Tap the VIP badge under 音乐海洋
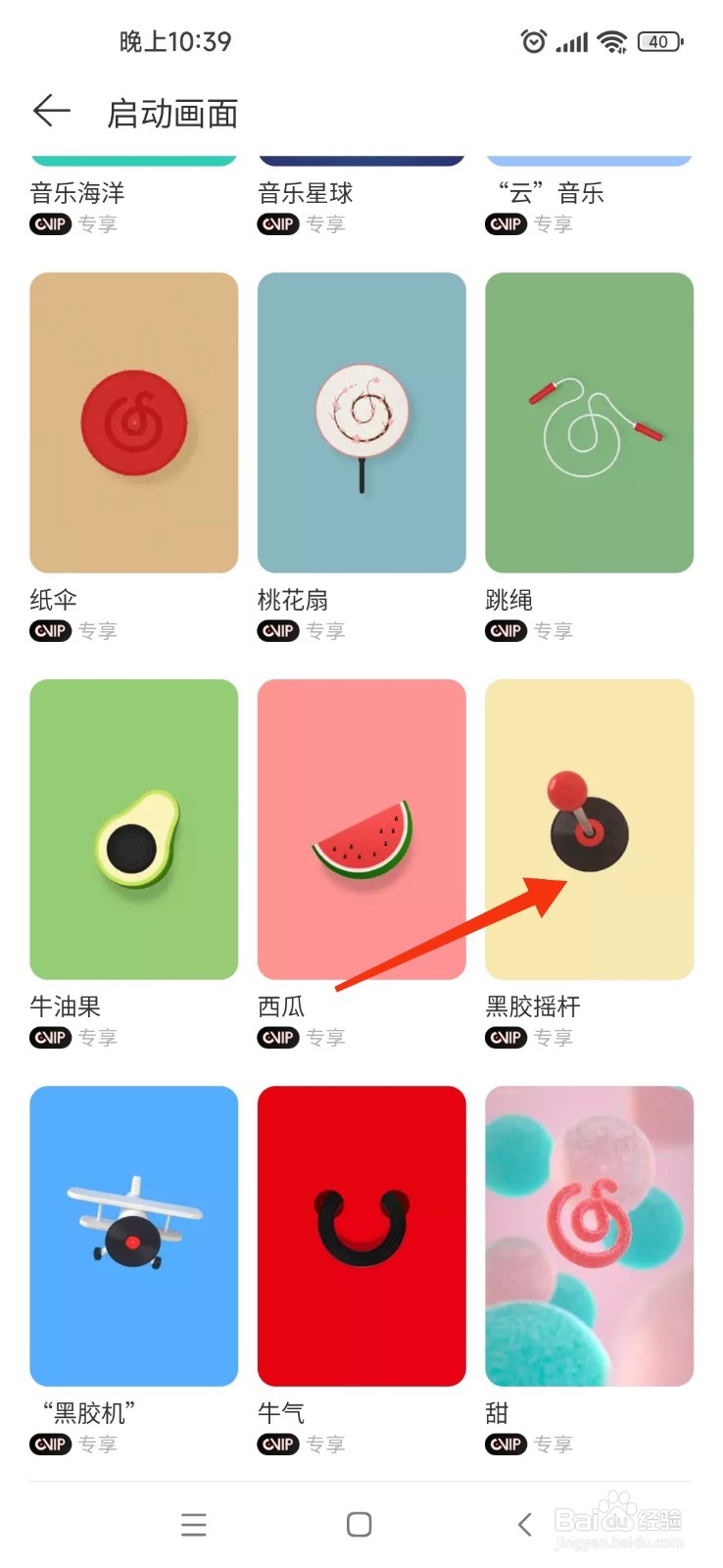723x1568 pixels. (50, 224)
